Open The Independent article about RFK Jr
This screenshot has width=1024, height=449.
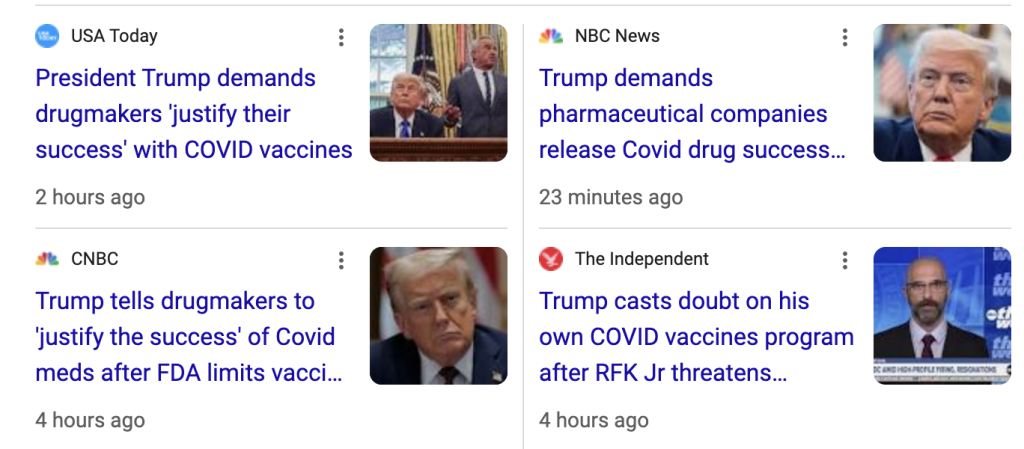[x=695, y=337]
